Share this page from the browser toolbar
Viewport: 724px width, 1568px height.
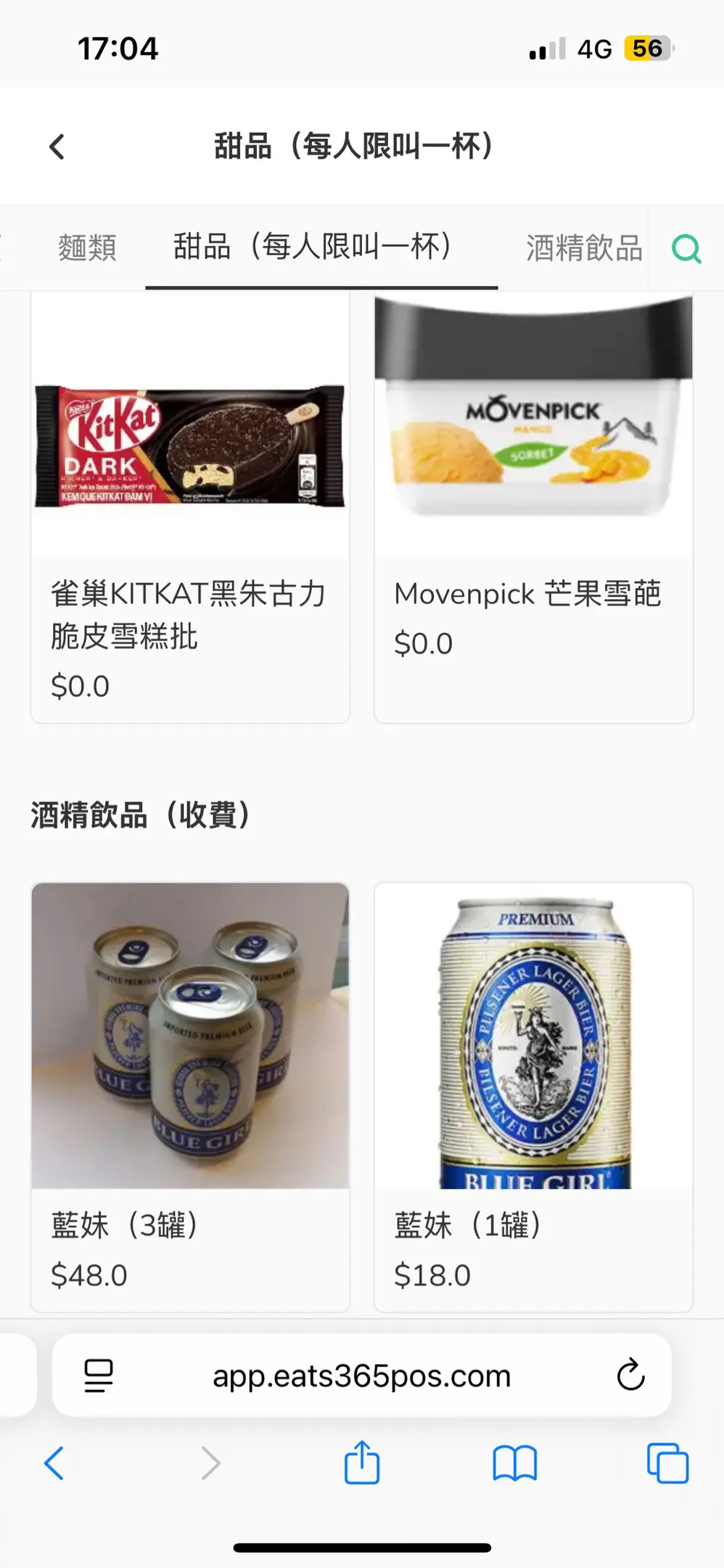(361, 1463)
